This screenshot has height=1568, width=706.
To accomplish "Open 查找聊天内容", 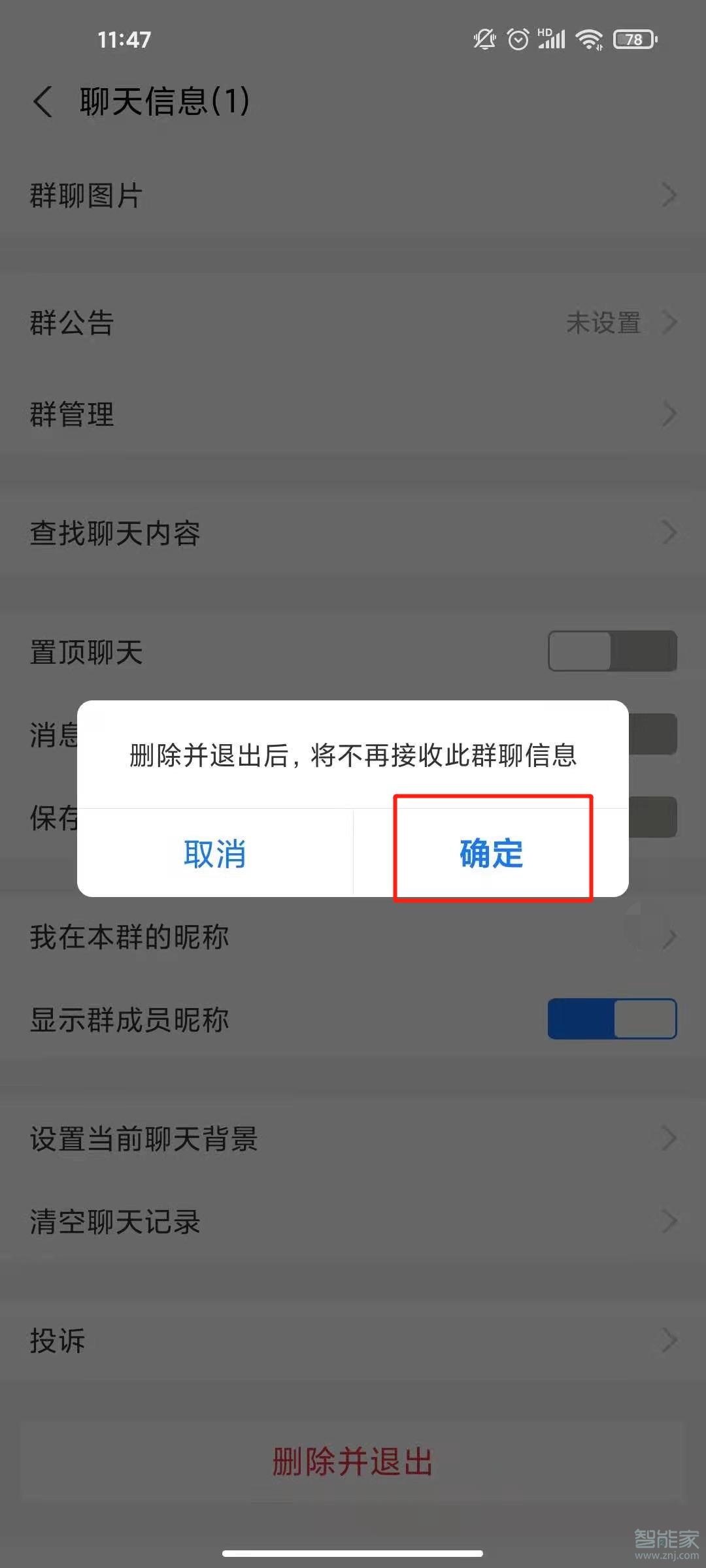I will 353,533.
